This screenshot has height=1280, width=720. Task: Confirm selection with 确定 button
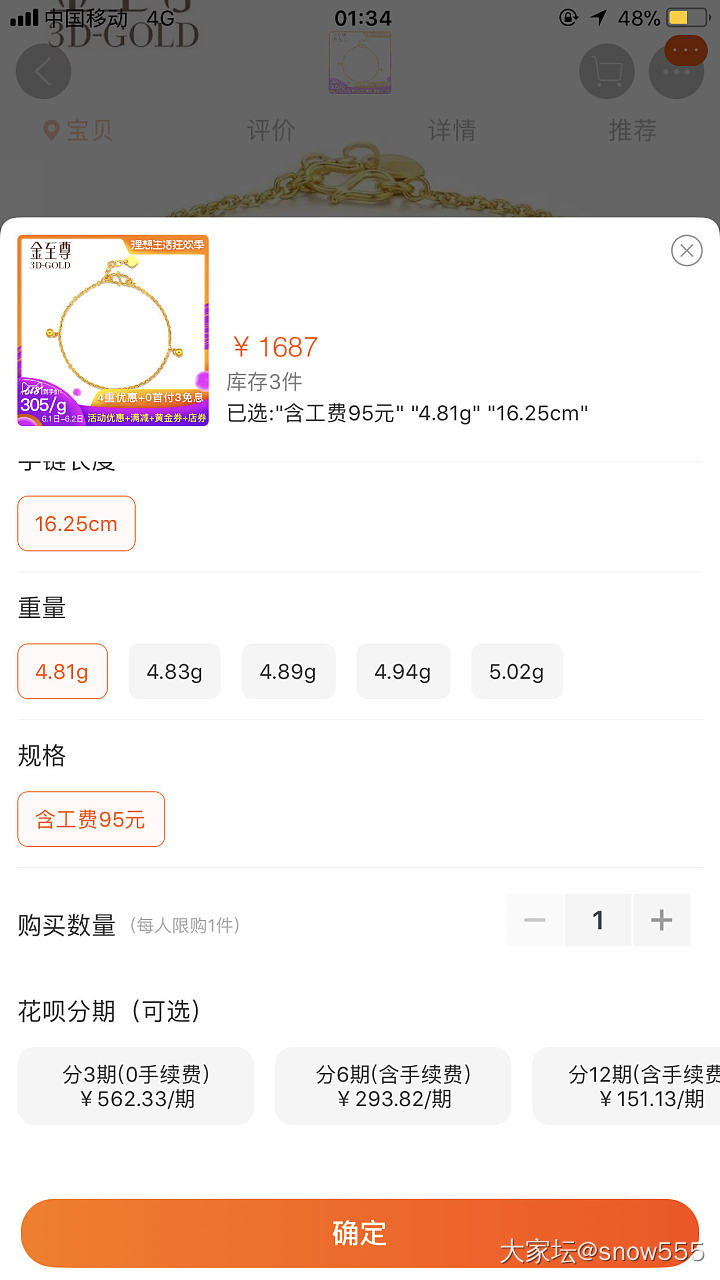pyautogui.click(x=360, y=1233)
